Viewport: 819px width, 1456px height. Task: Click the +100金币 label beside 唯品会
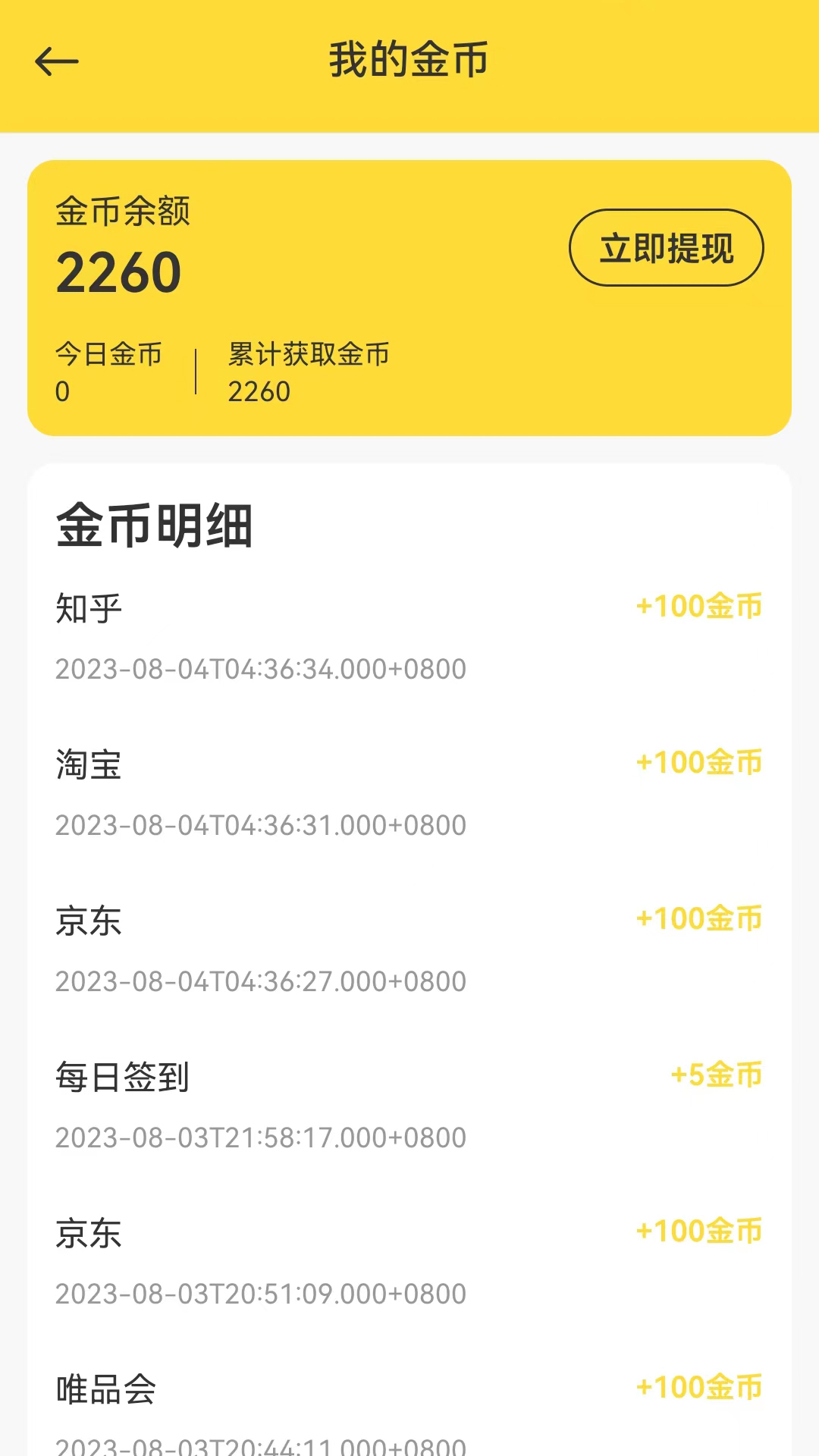(x=698, y=1388)
